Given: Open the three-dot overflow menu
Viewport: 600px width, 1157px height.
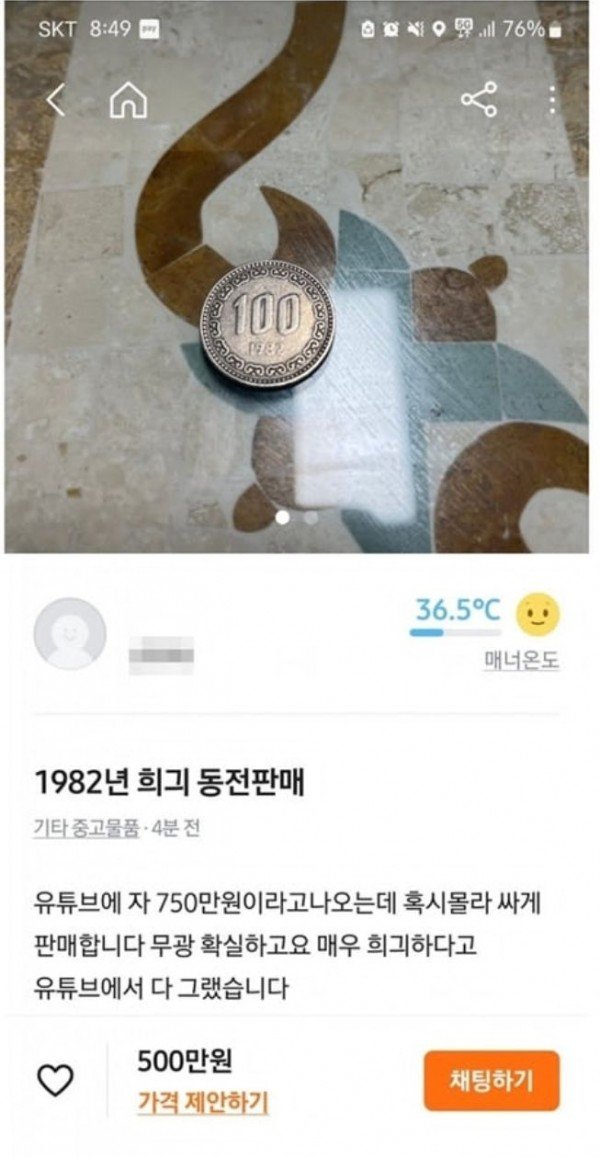Looking at the screenshot, I should [x=553, y=100].
